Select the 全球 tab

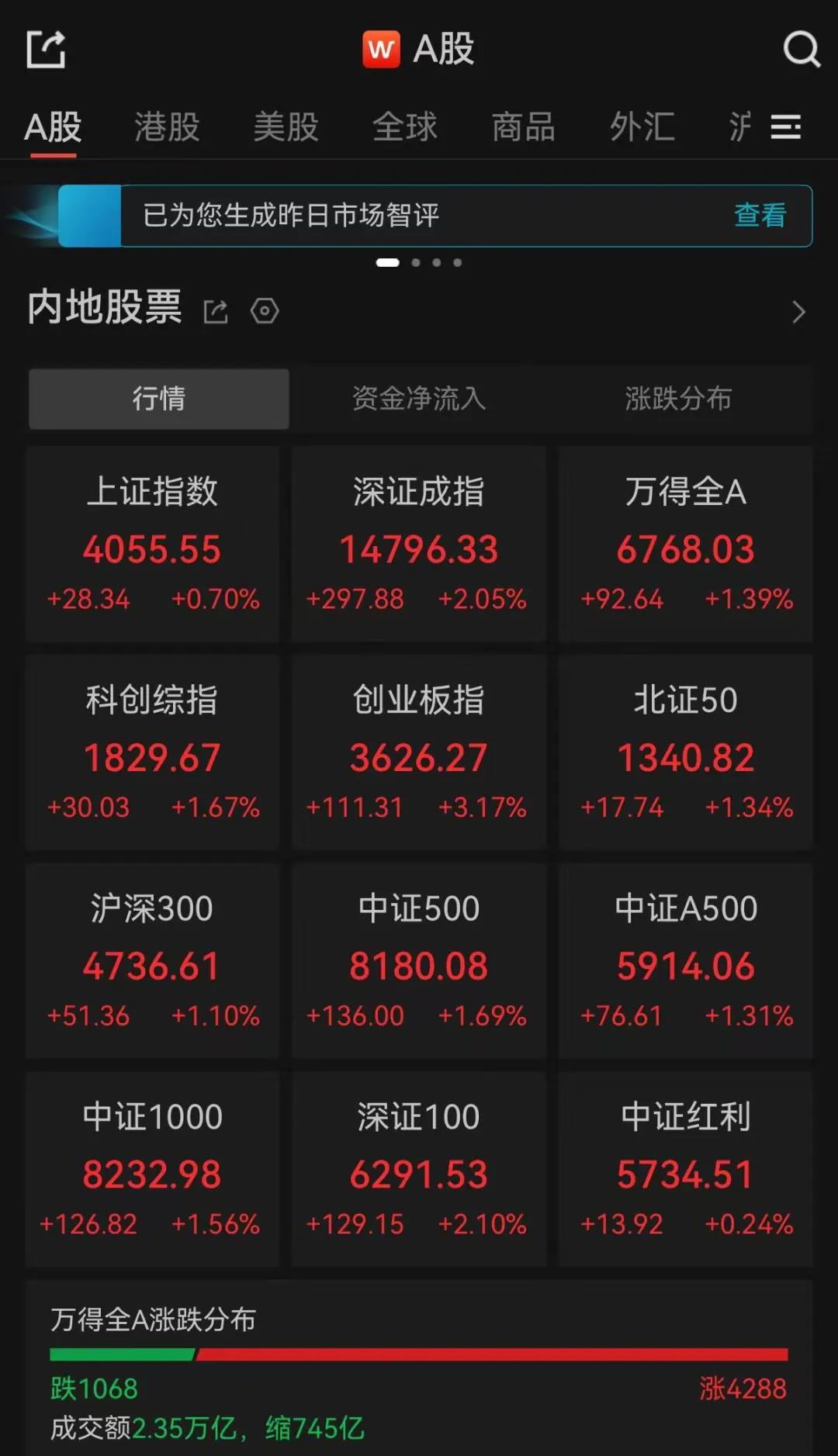pos(404,126)
